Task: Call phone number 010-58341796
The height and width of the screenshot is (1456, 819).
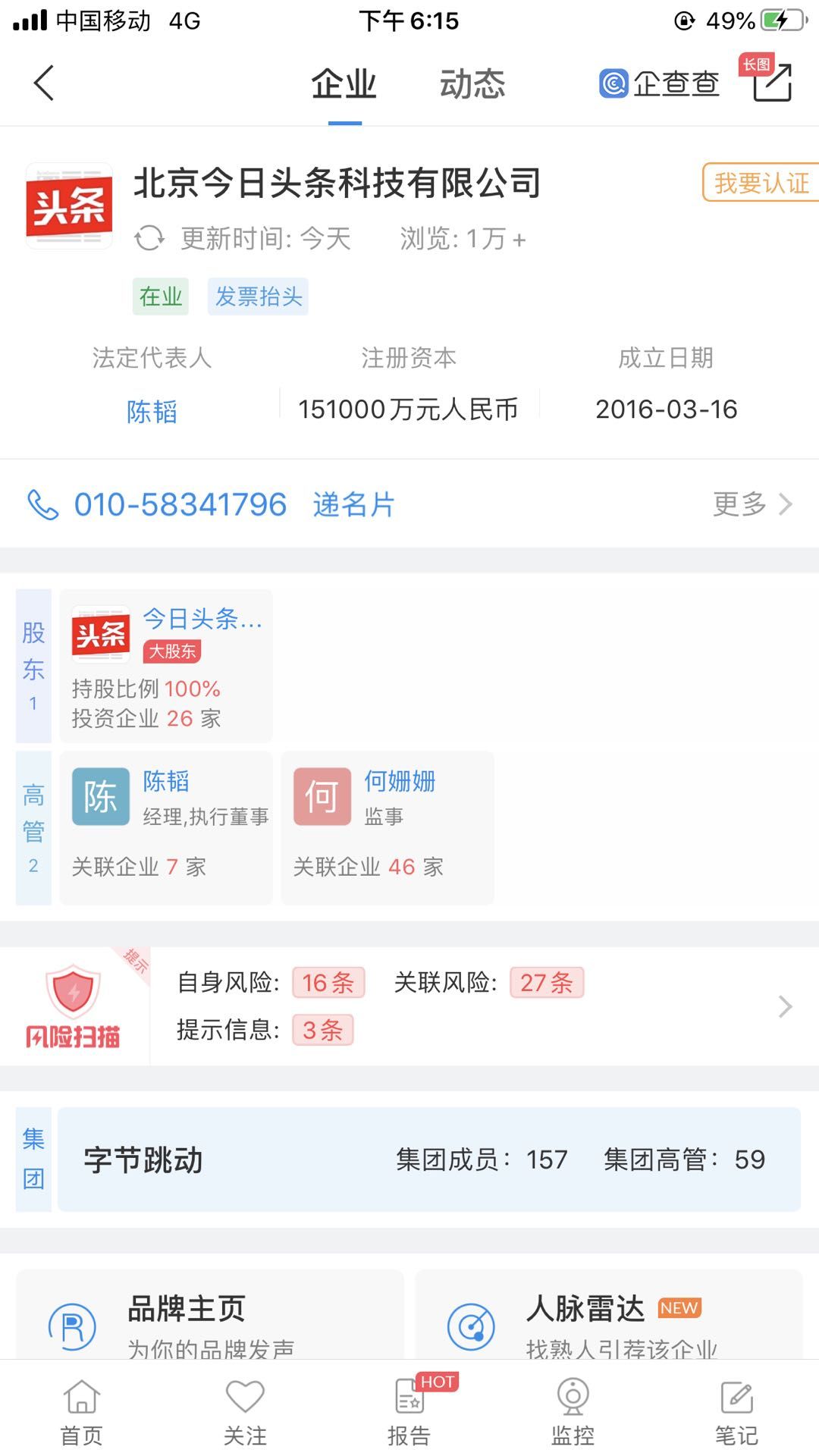Action: [180, 504]
